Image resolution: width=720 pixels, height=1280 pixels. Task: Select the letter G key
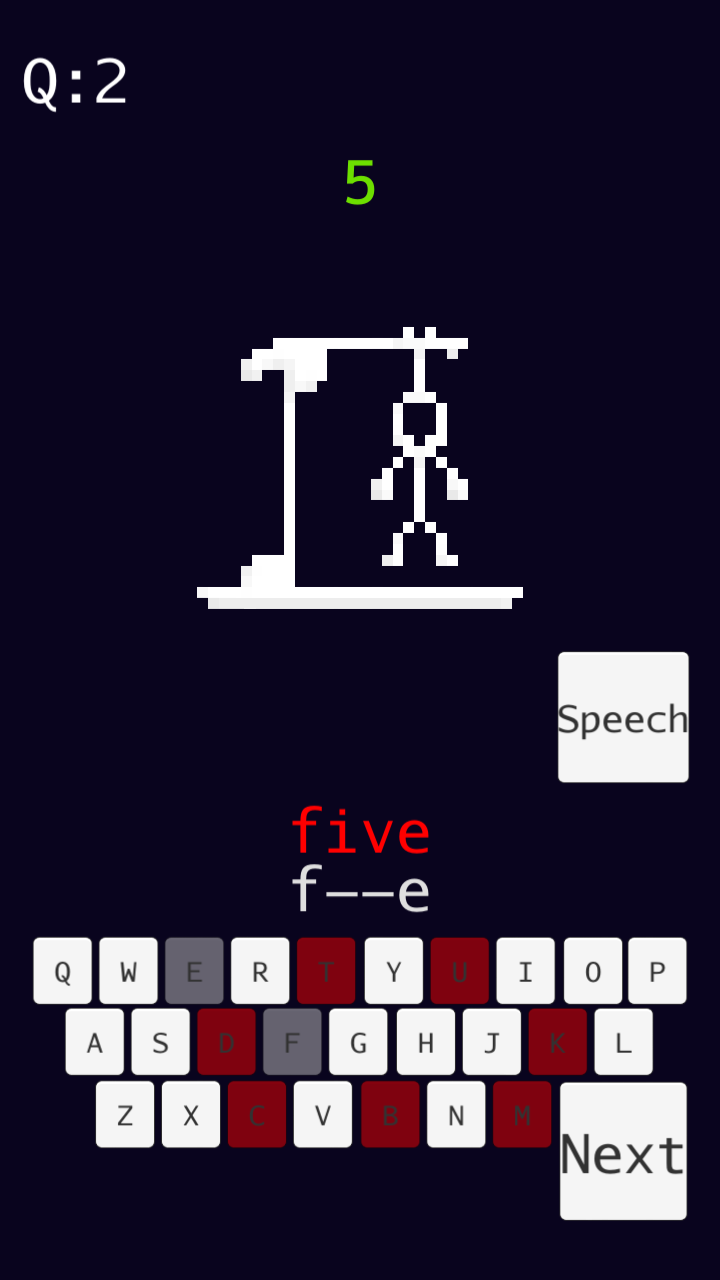358,1042
